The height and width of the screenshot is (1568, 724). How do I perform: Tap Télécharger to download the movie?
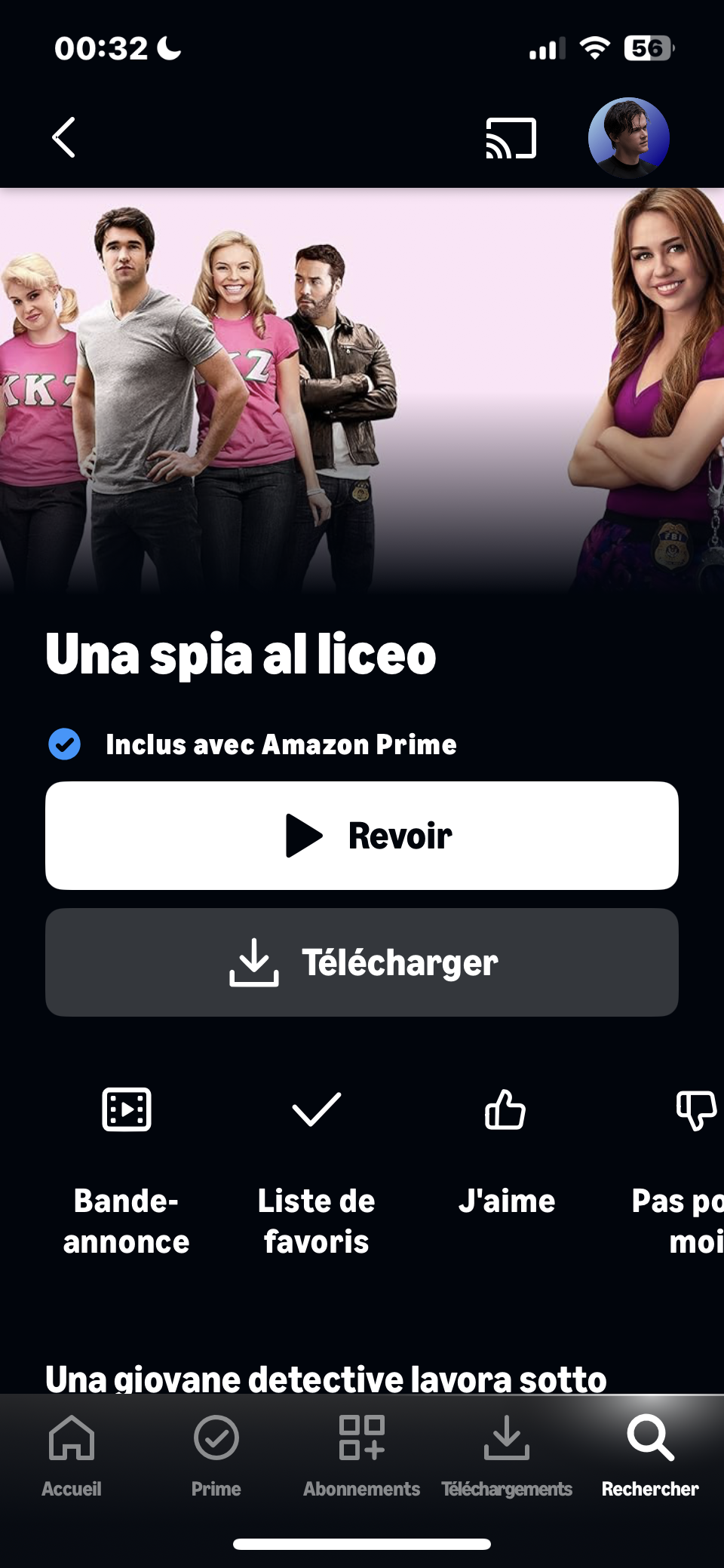362,962
